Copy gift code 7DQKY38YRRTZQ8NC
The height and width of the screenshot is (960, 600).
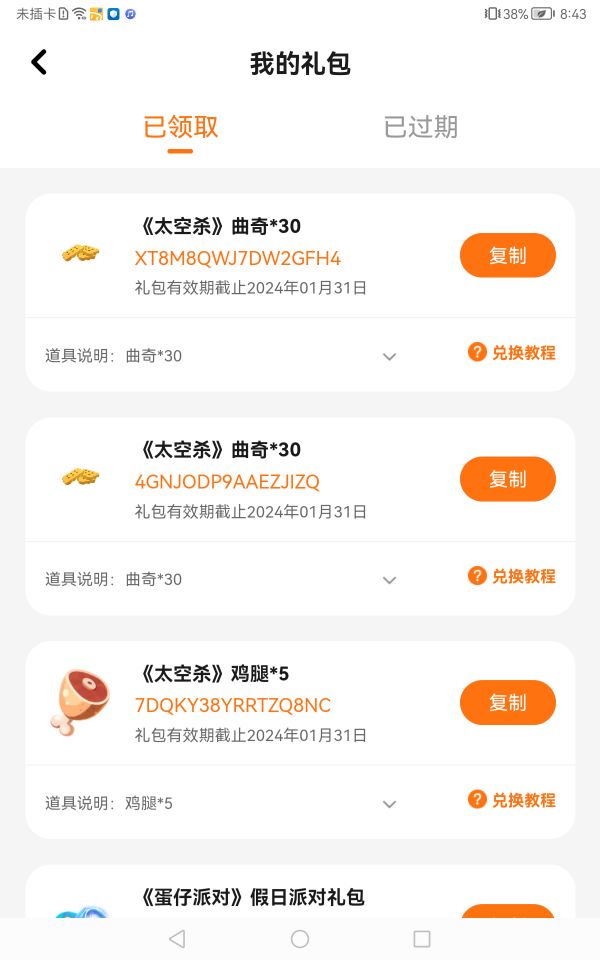click(507, 703)
